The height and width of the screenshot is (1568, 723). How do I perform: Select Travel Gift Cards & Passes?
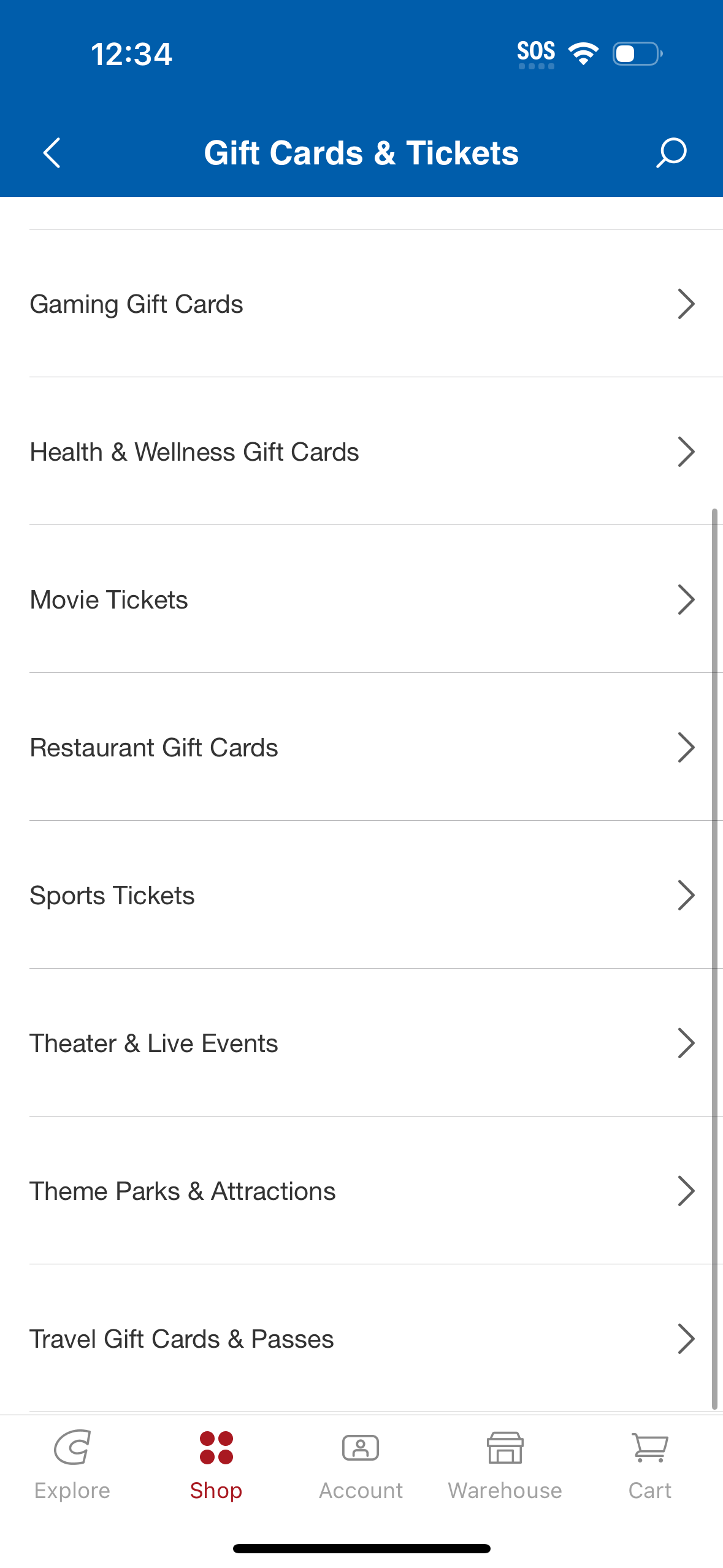pos(362,1339)
